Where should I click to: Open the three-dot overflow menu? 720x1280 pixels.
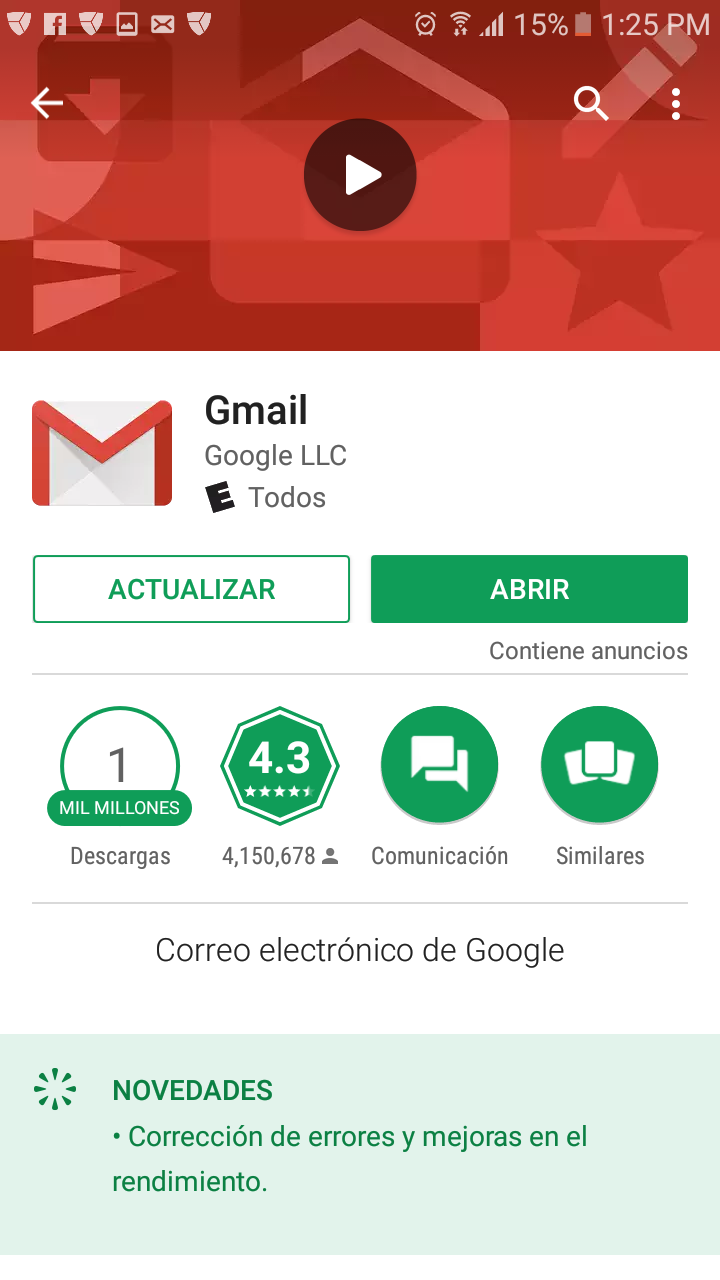tap(676, 103)
